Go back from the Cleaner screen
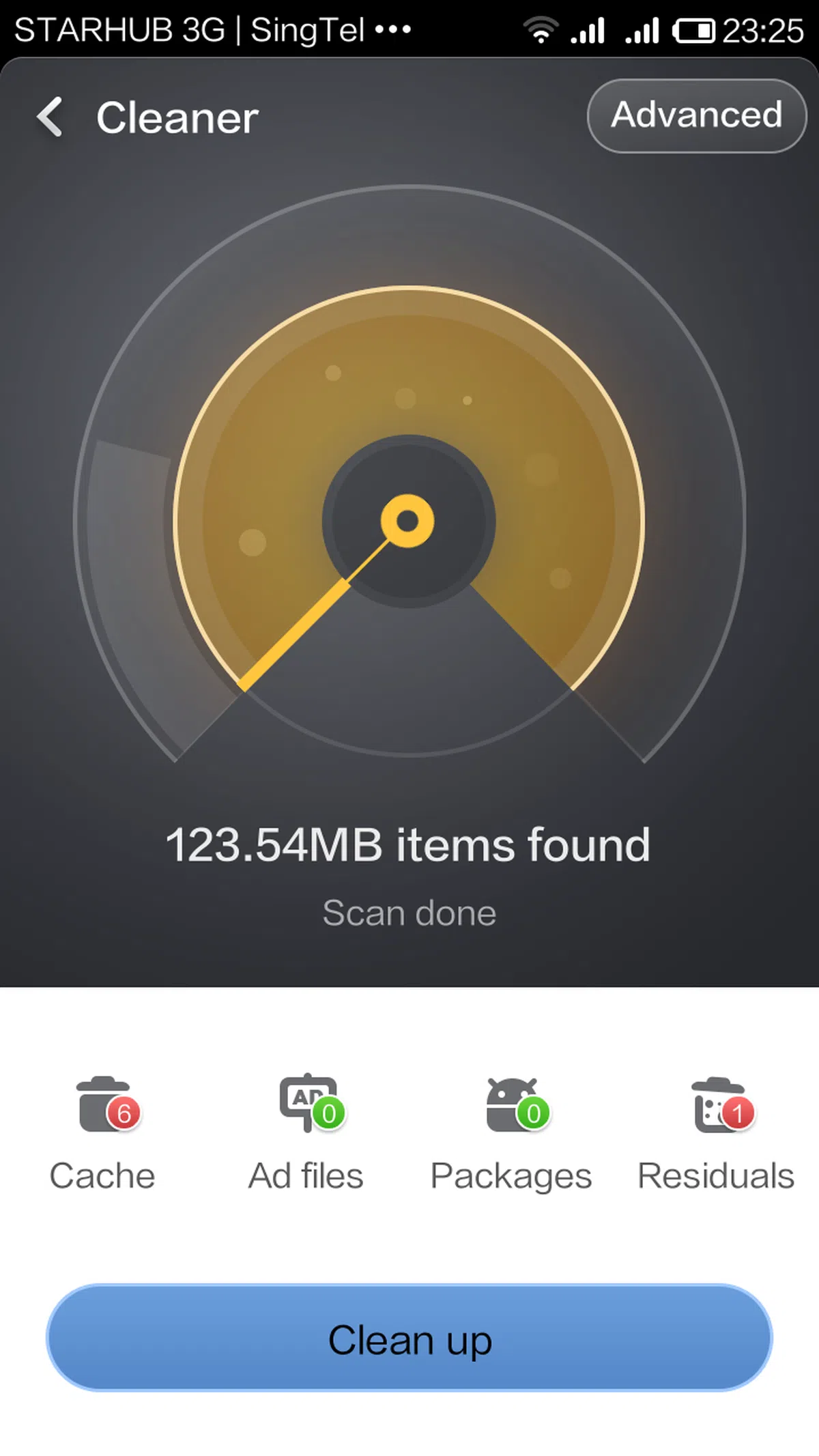Screen dimensions: 819x1456 50,117
